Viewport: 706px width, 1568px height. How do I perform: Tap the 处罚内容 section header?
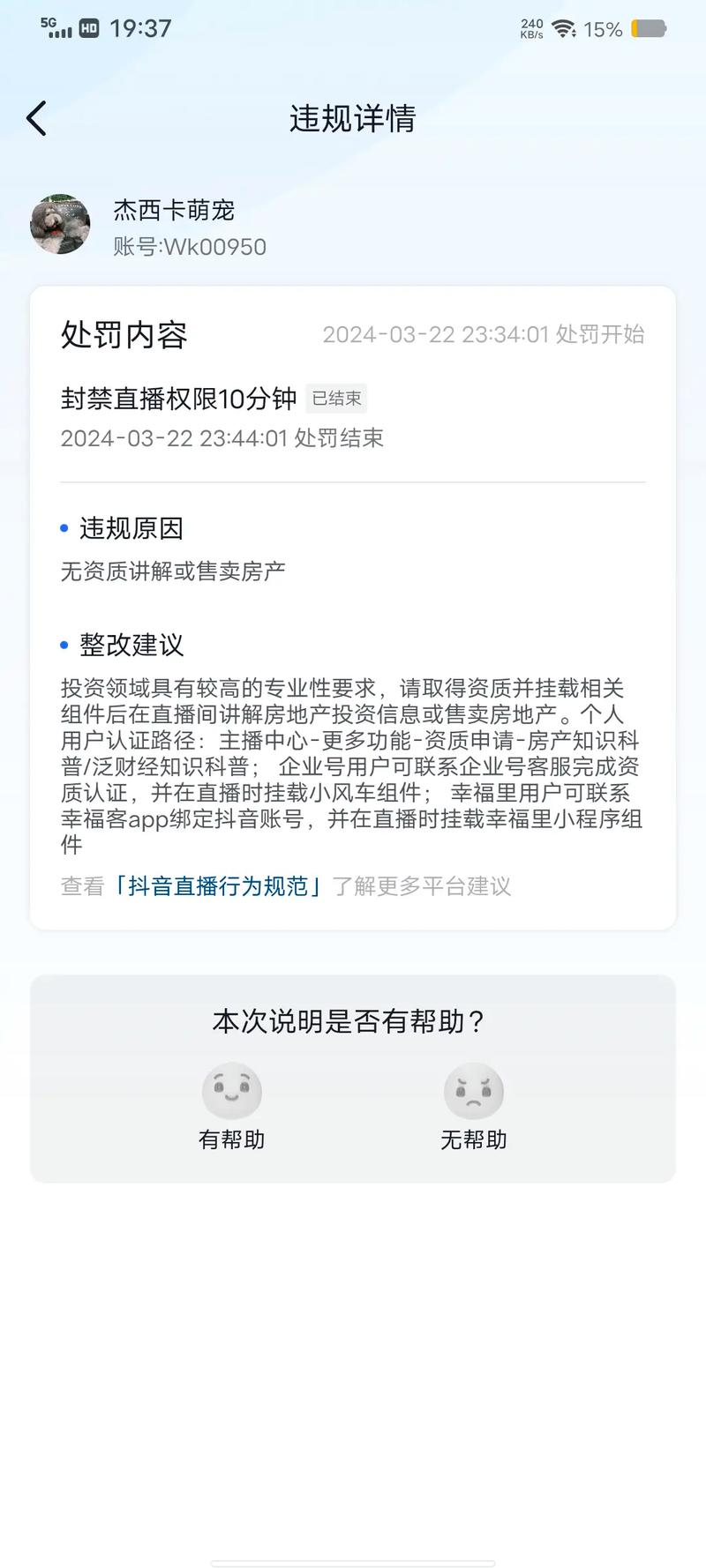click(123, 335)
